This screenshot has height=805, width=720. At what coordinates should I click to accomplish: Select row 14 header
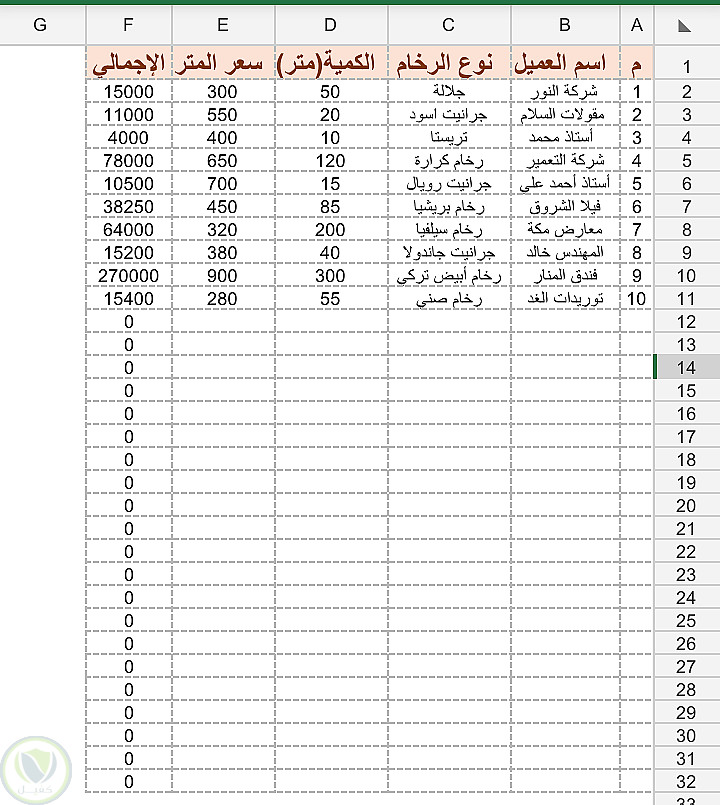click(x=686, y=368)
